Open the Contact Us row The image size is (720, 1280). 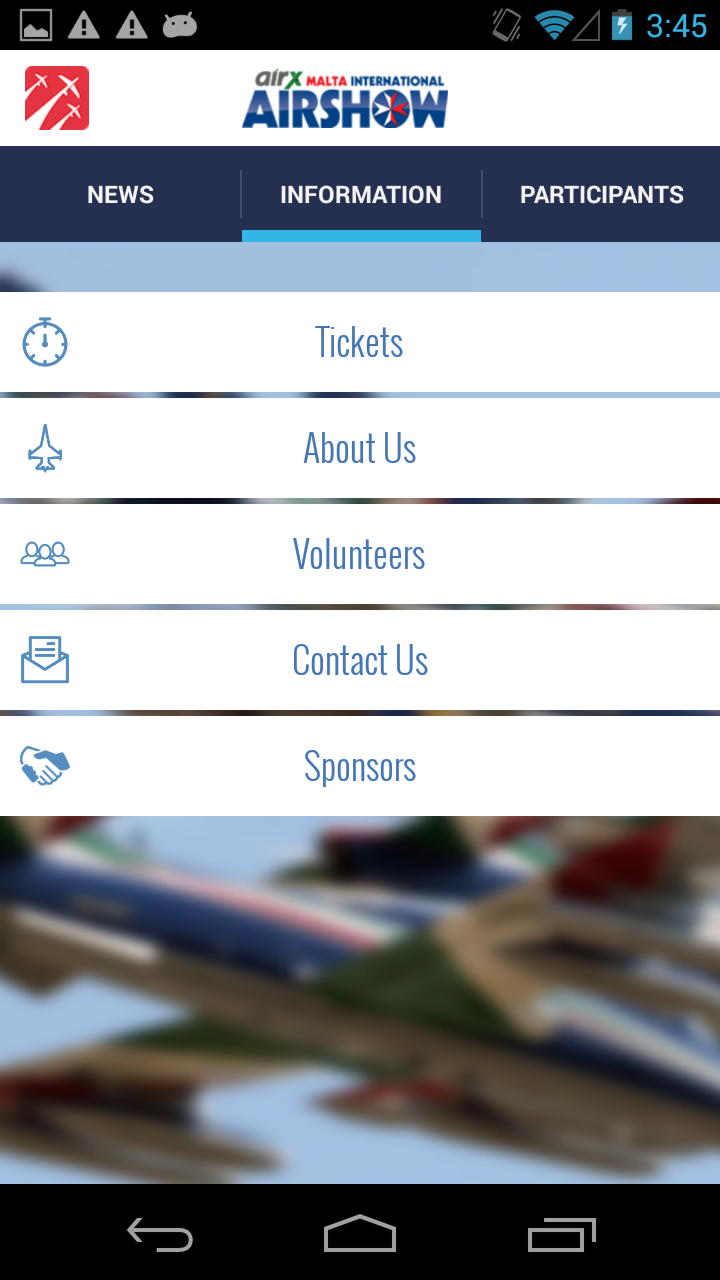coord(360,660)
